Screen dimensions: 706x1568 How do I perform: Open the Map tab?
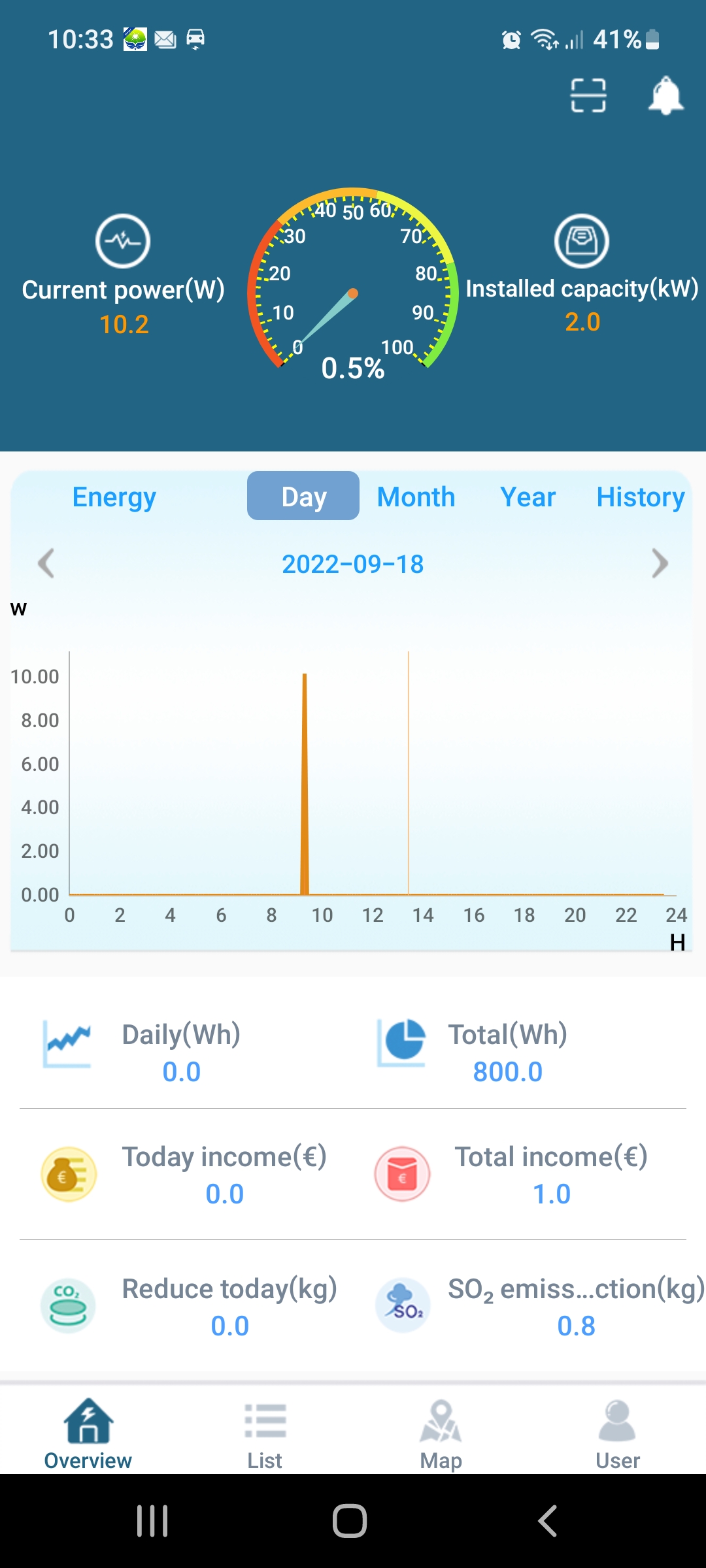(x=441, y=1434)
